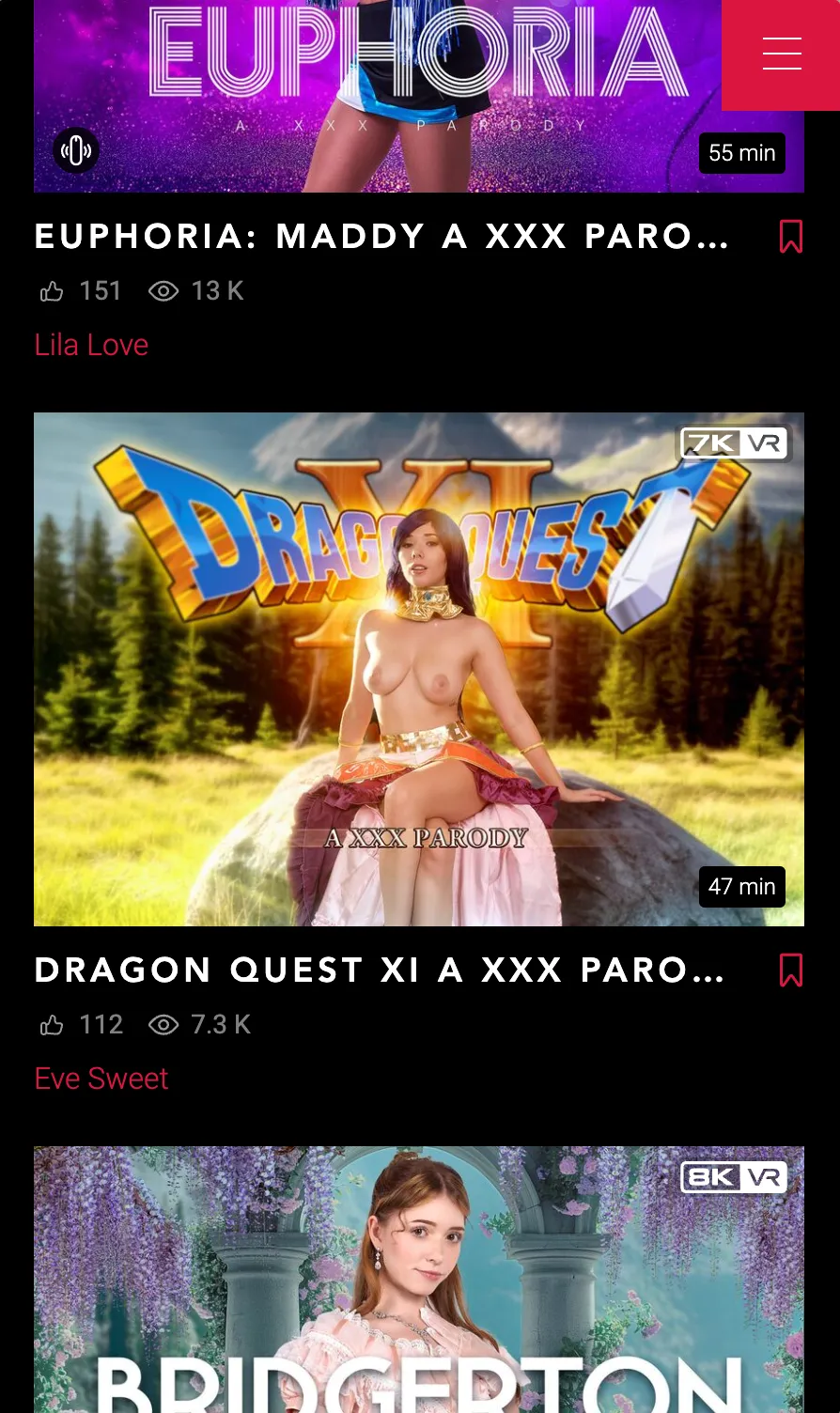Open the Euphoria: Maddy title link
Screen dimensions: 840x1413
[381, 237]
